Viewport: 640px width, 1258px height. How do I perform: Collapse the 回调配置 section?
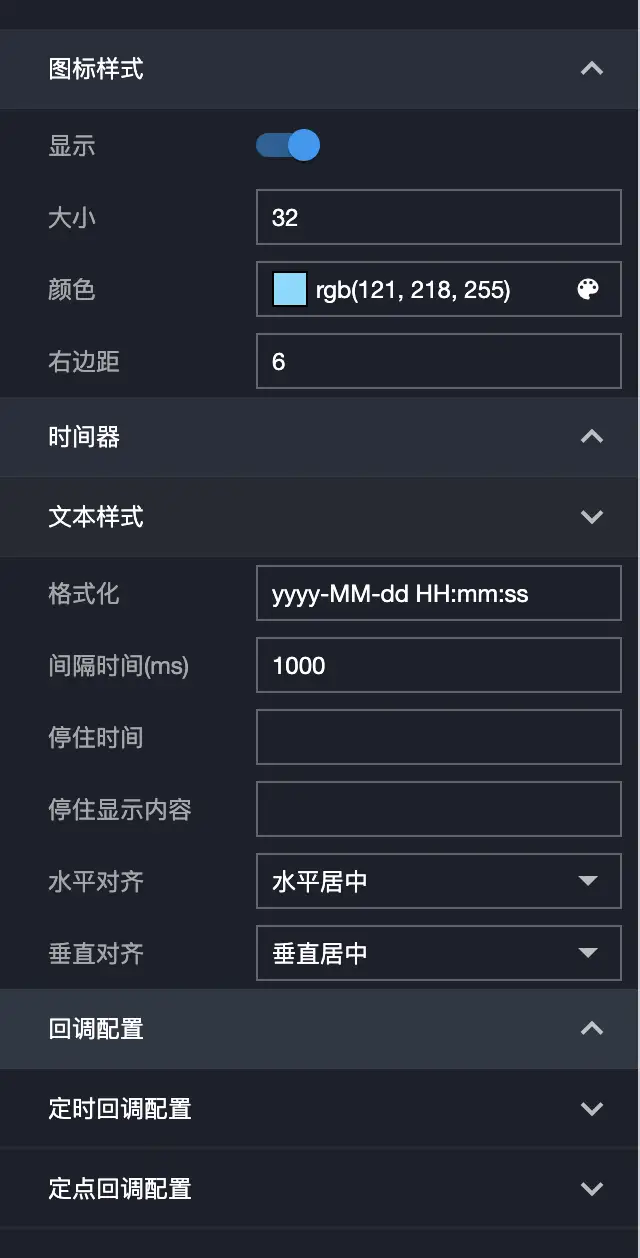click(x=591, y=1029)
